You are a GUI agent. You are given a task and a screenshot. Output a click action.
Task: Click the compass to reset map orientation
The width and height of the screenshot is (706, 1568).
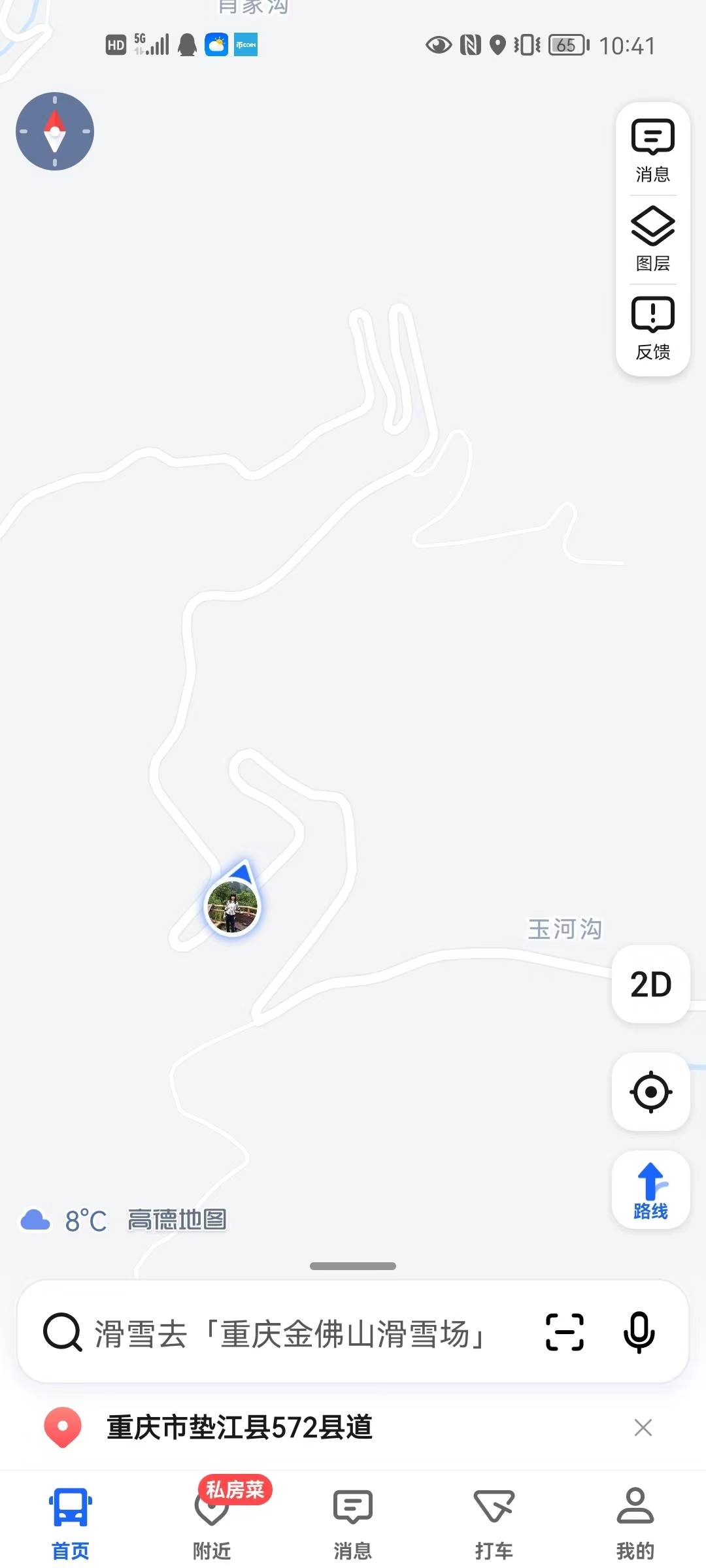[55, 131]
